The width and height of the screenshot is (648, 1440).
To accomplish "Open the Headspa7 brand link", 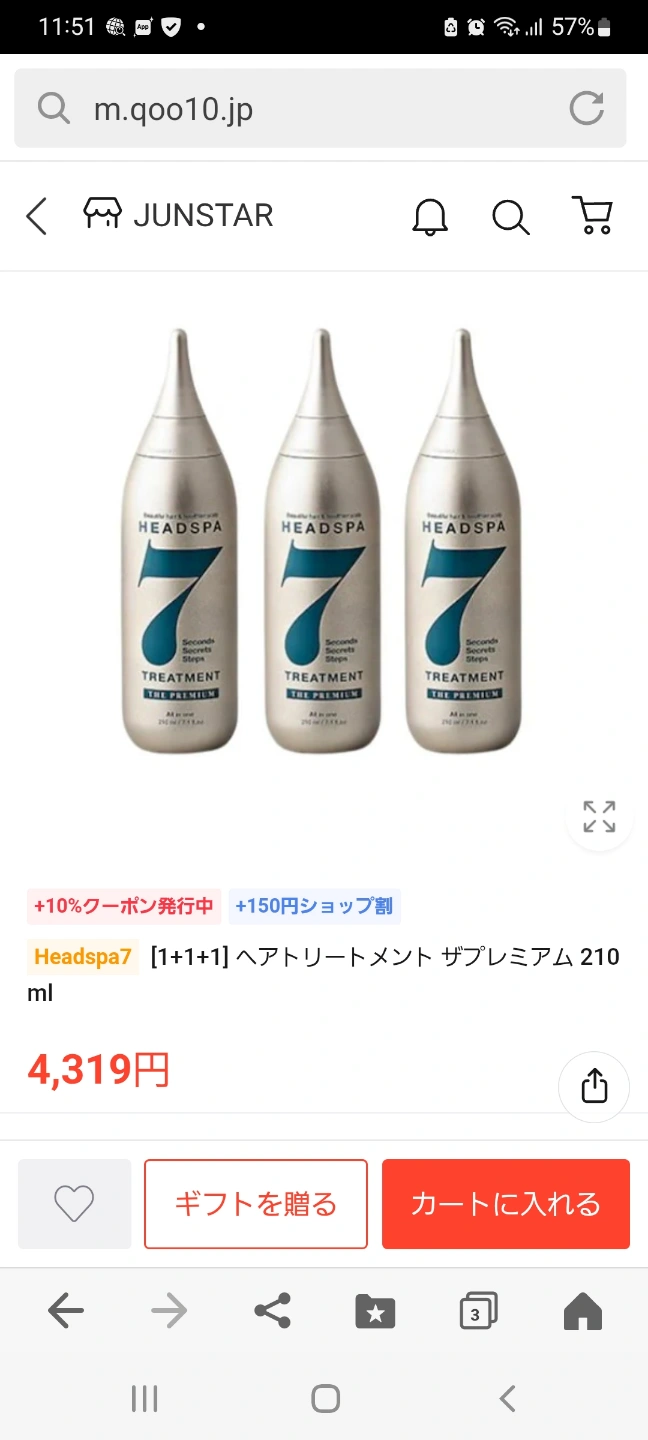I will tap(83, 957).
